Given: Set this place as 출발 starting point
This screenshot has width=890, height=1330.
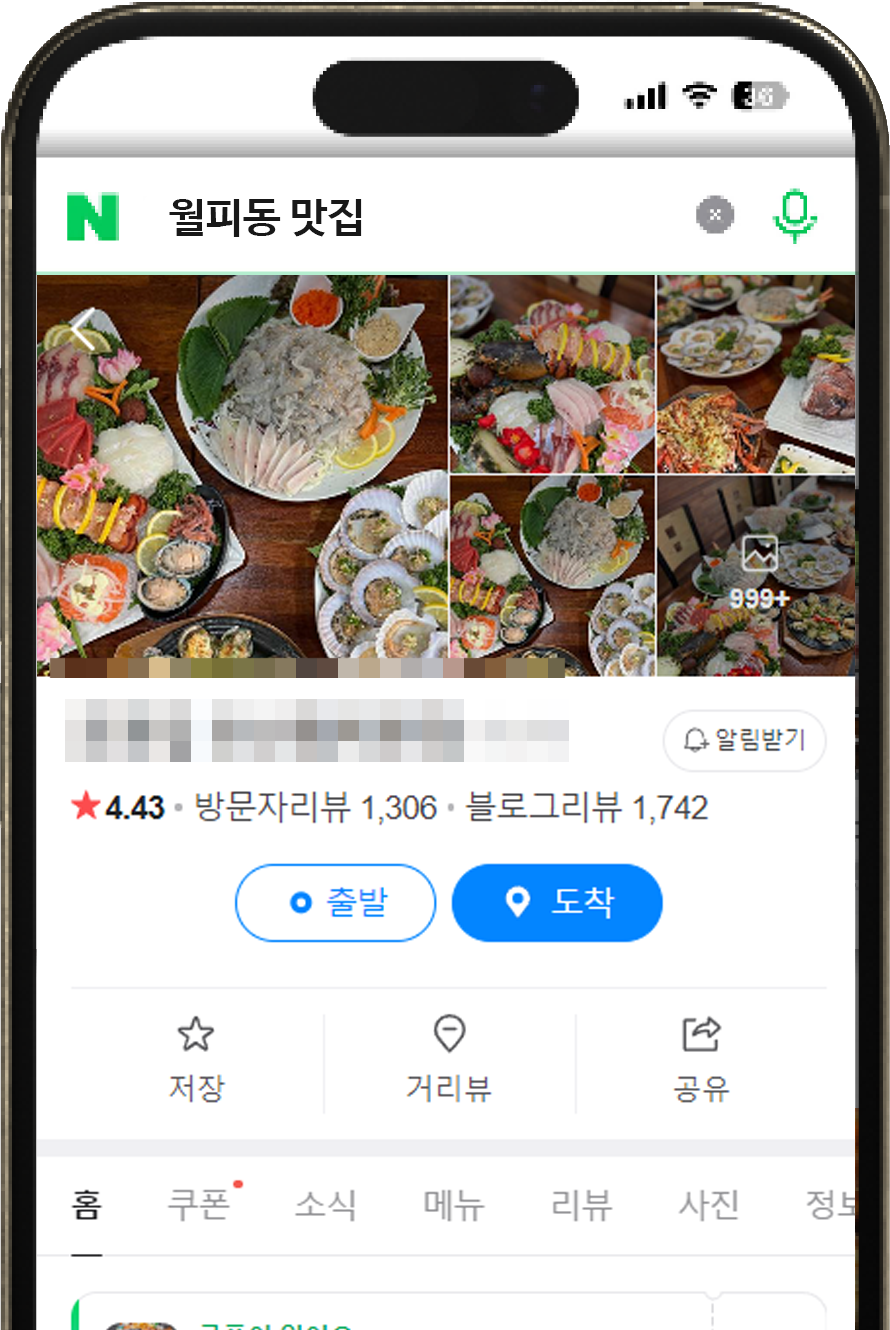Looking at the screenshot, I should coord(336,903).
